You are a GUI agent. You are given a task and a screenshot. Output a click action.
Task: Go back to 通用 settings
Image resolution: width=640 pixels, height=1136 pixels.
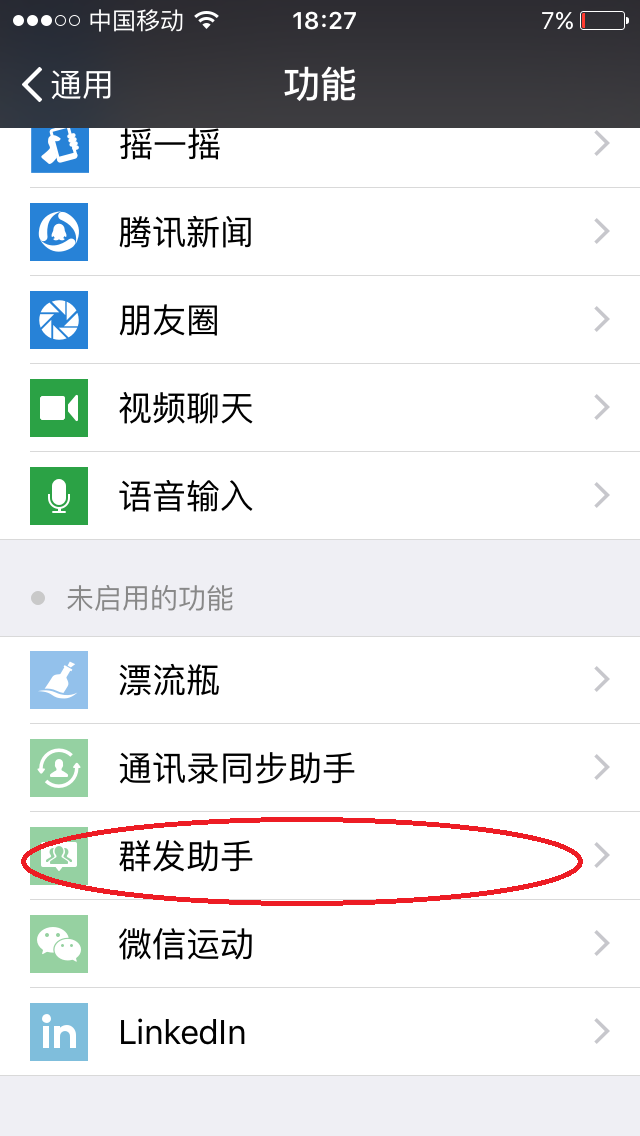[67, 85]
